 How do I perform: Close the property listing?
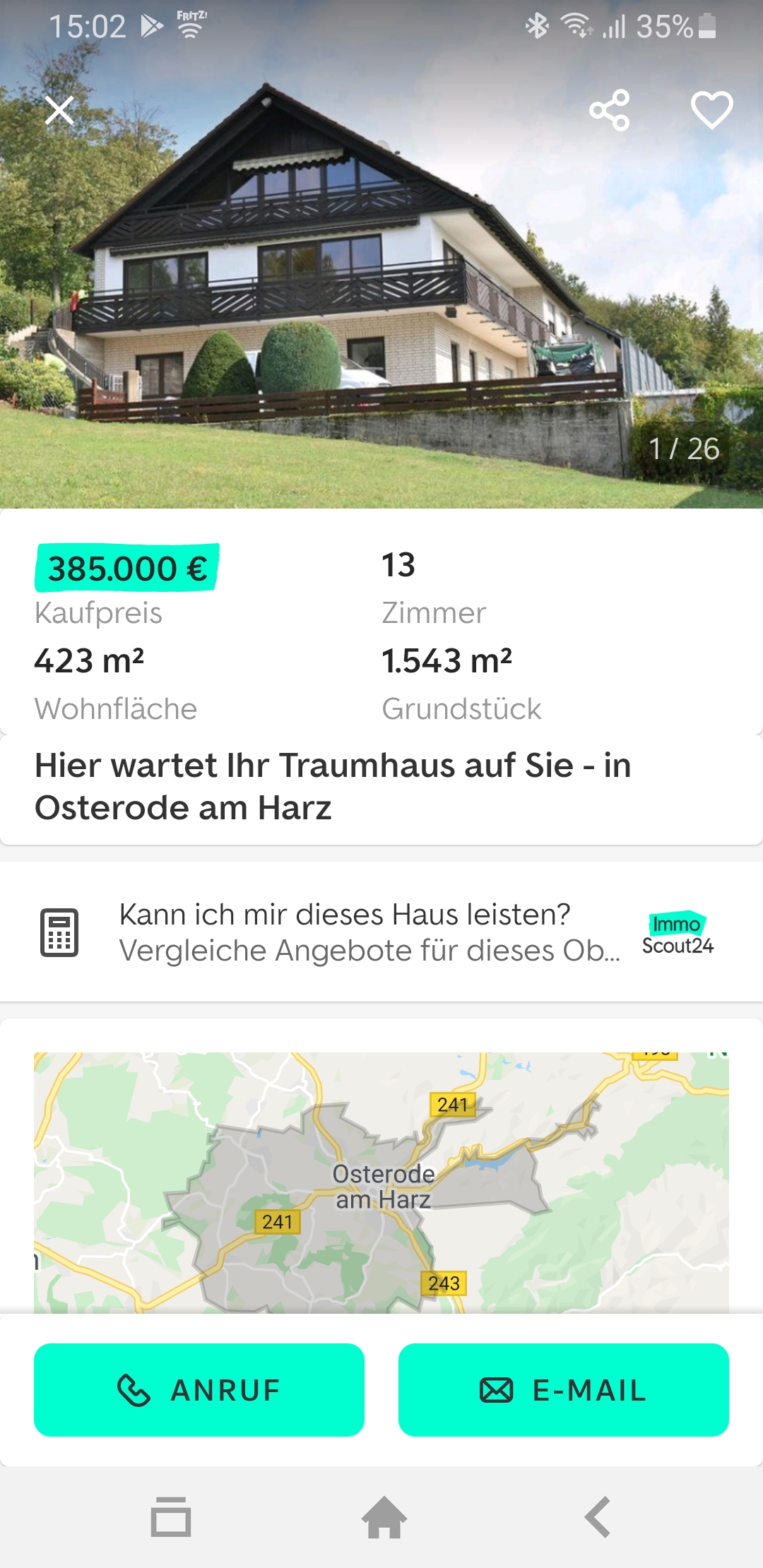click(59, 111)
